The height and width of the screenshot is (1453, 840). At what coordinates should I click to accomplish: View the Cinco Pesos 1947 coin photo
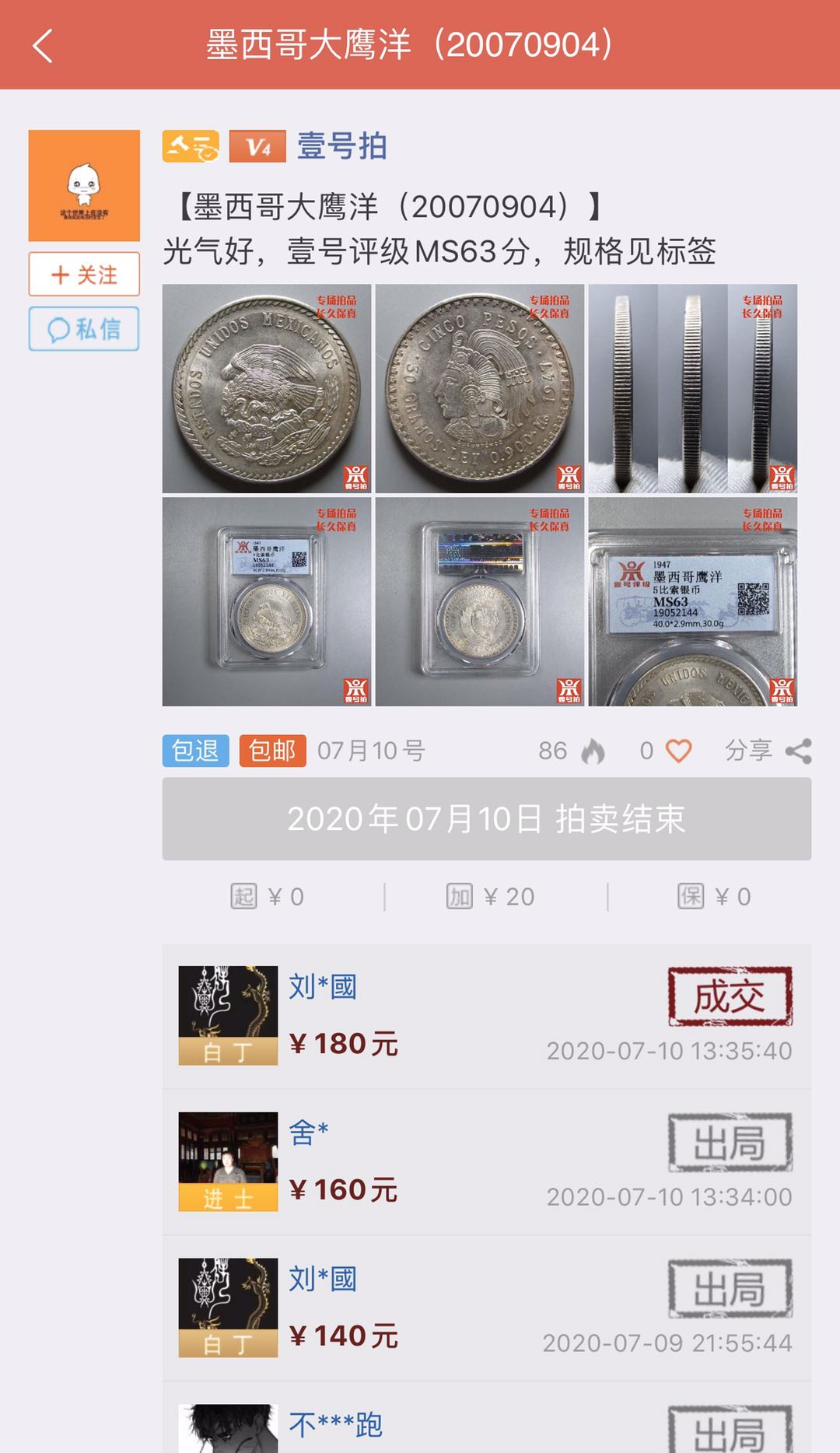tap(479, 388)
